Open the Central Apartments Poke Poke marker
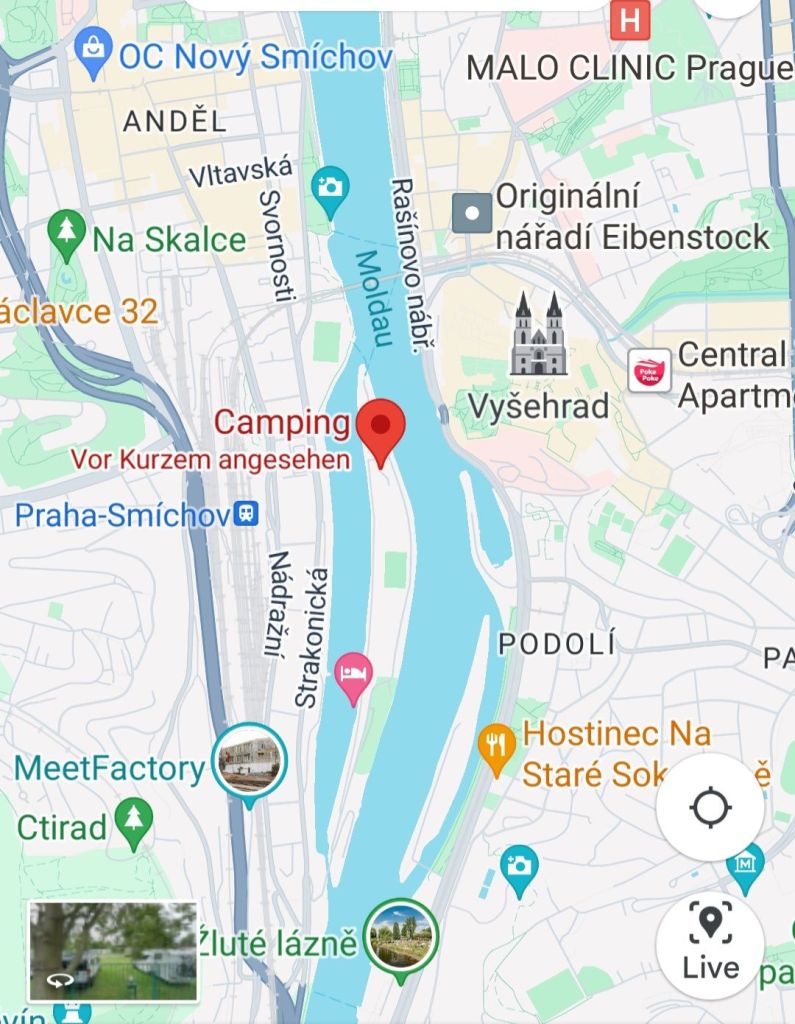 (649, 372)
